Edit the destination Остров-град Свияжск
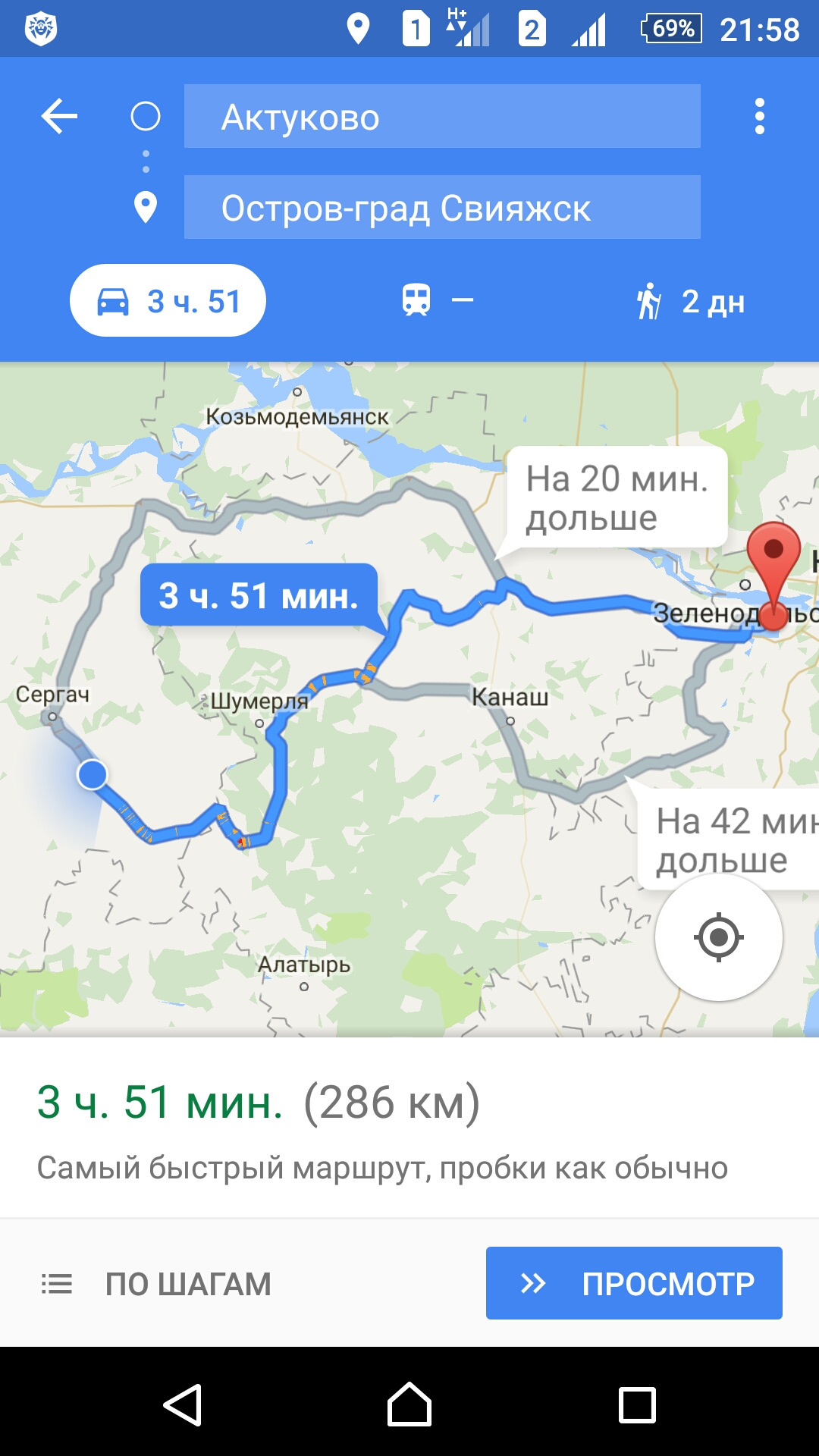 [441, 208]
